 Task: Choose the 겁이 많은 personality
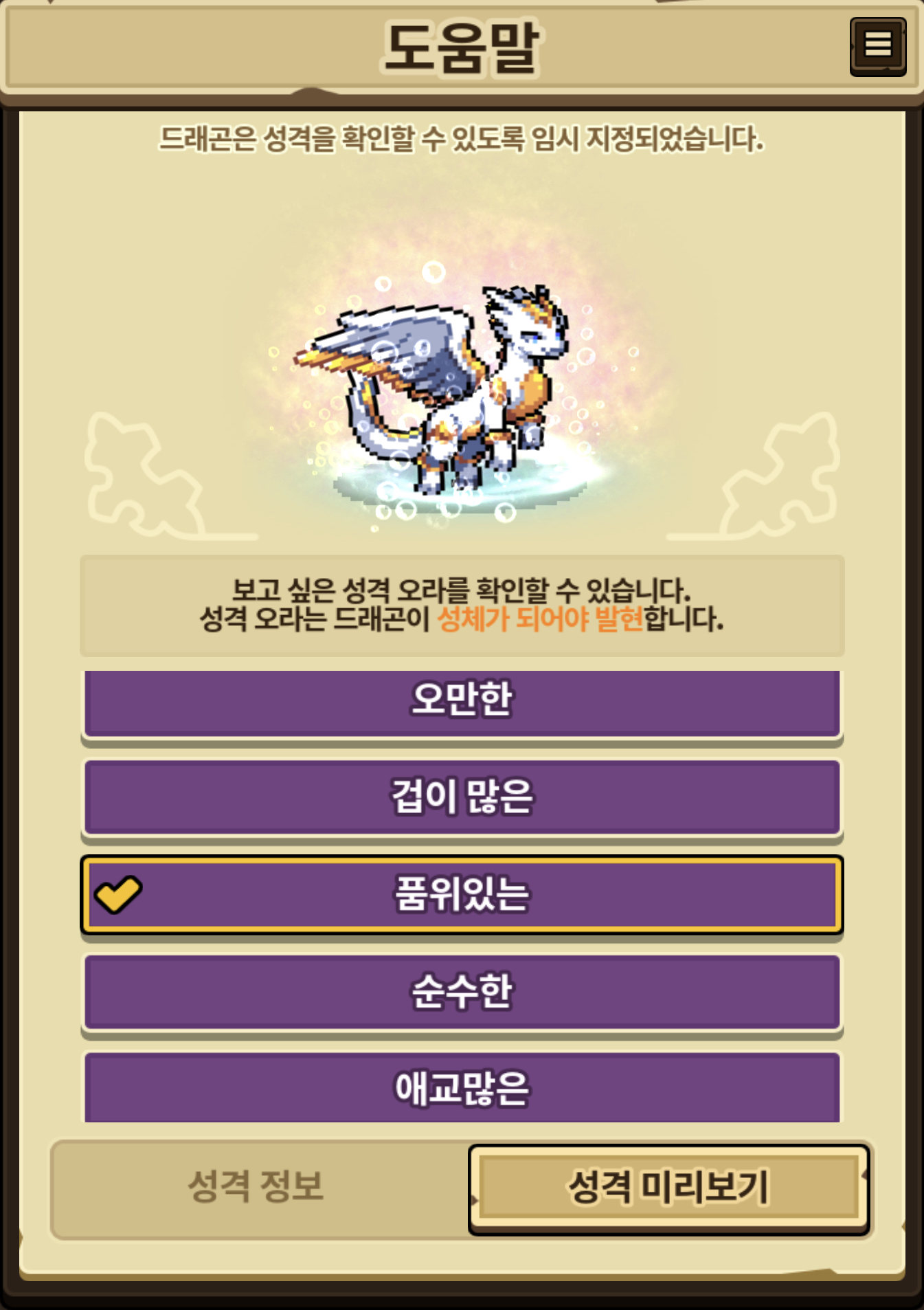[462, 797]
